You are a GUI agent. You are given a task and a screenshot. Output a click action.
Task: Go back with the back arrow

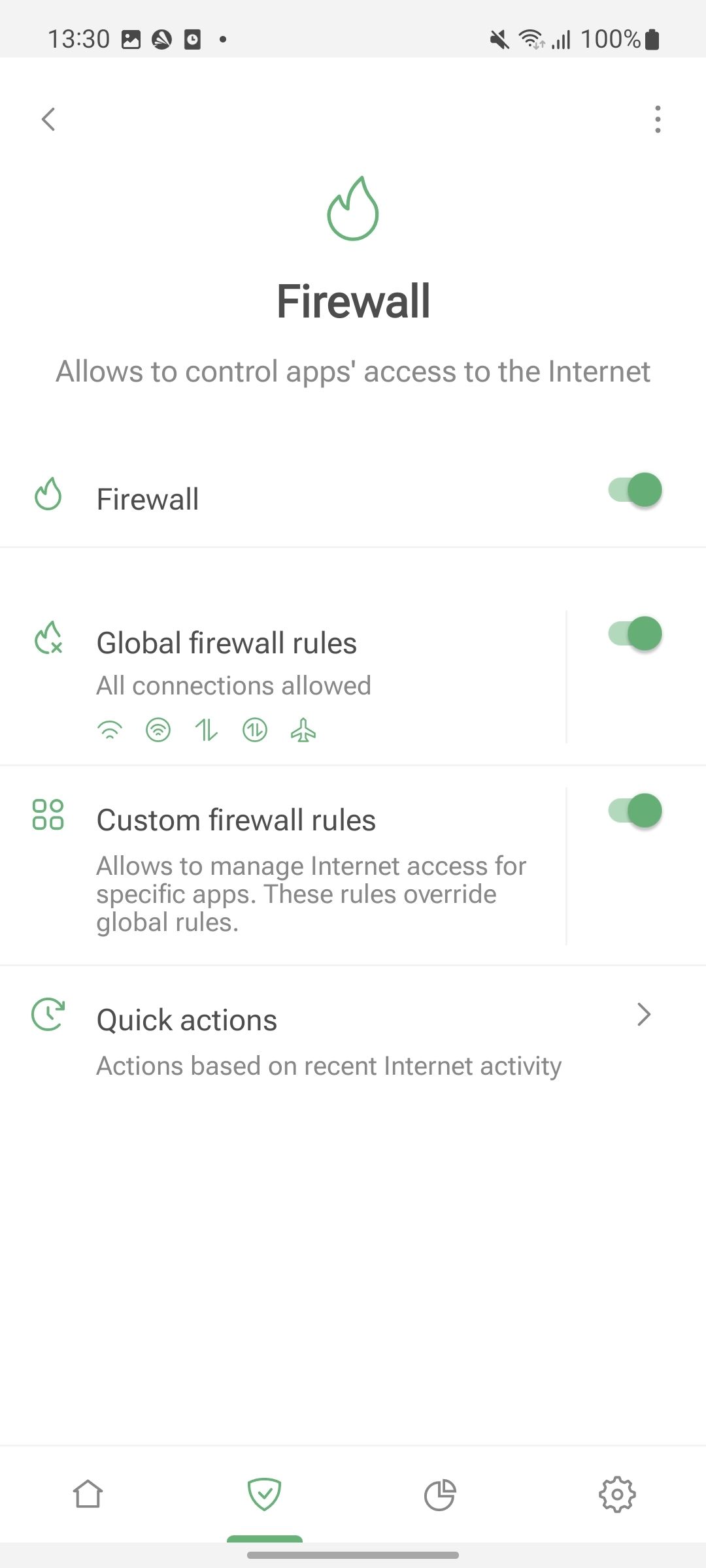click(48, 119)
